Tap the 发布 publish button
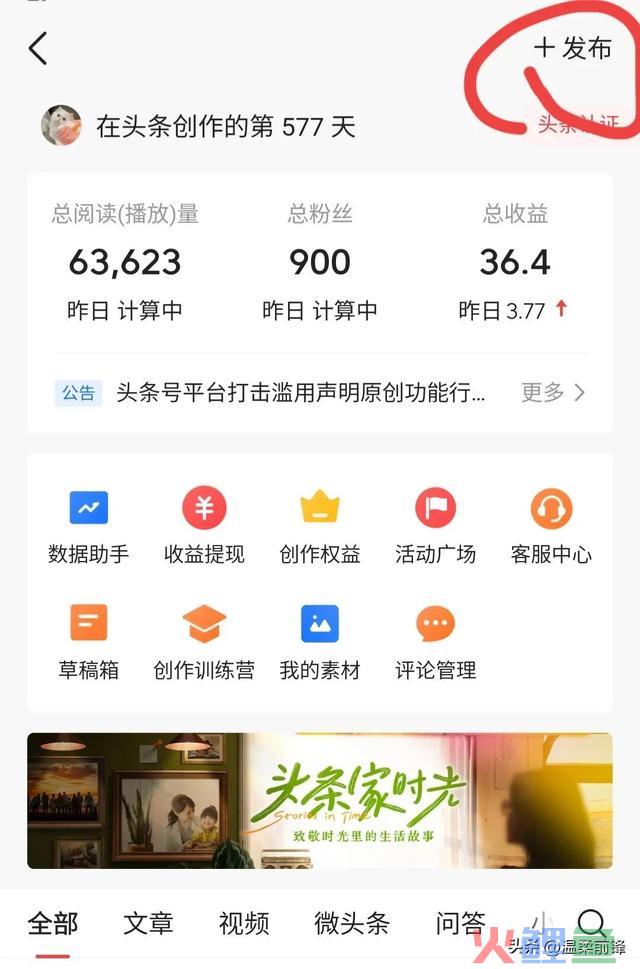Image resolution: width=640 pixels, height=969 pixels. [x=572, y=48]
